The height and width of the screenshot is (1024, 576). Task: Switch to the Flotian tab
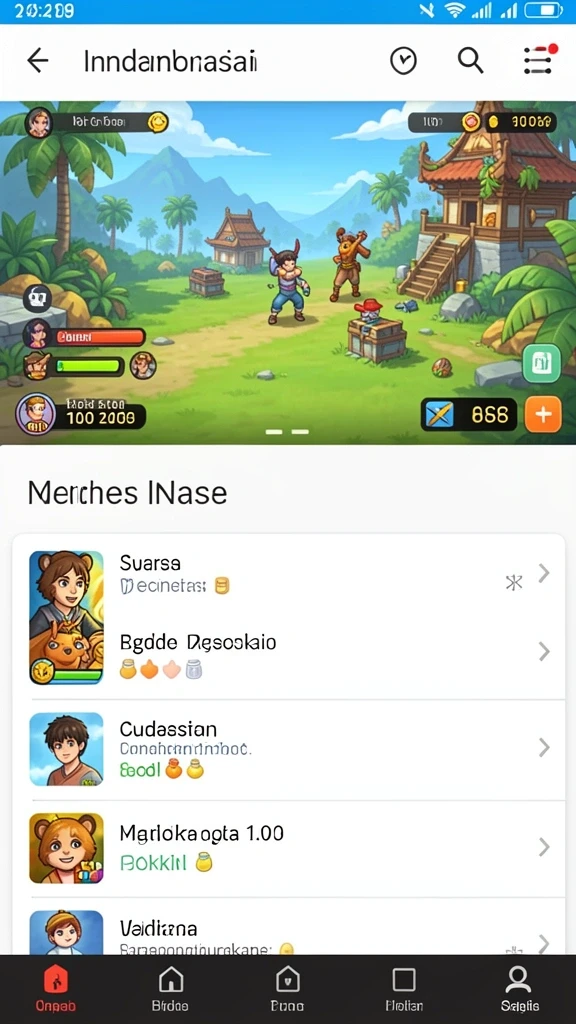click(404, 989)
